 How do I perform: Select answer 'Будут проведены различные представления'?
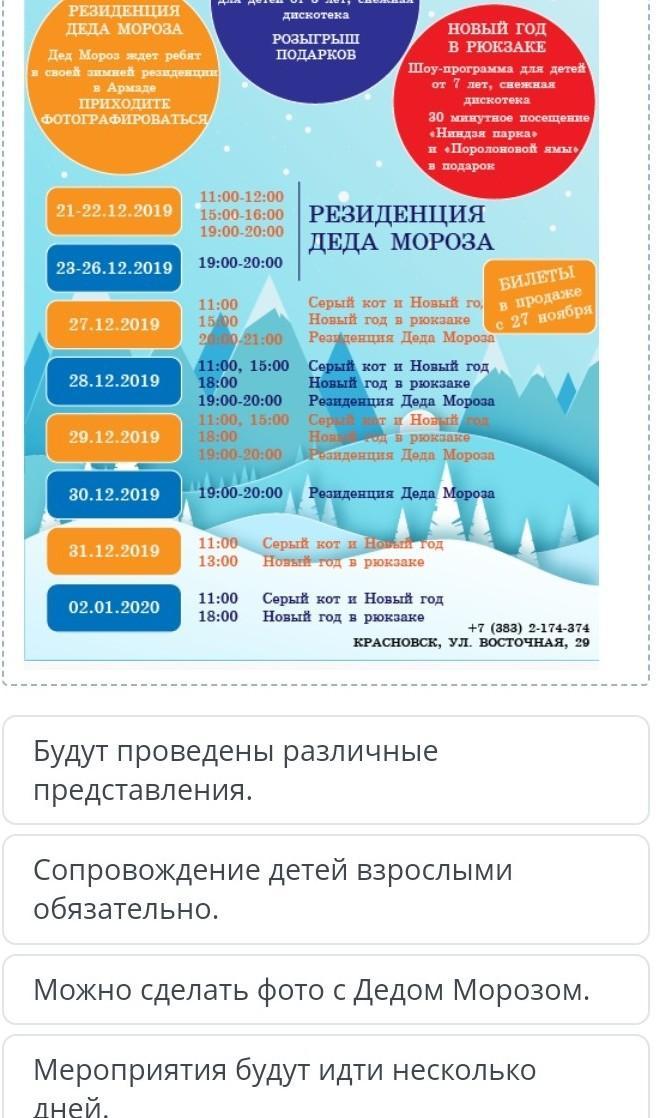[x=326, y=770]
